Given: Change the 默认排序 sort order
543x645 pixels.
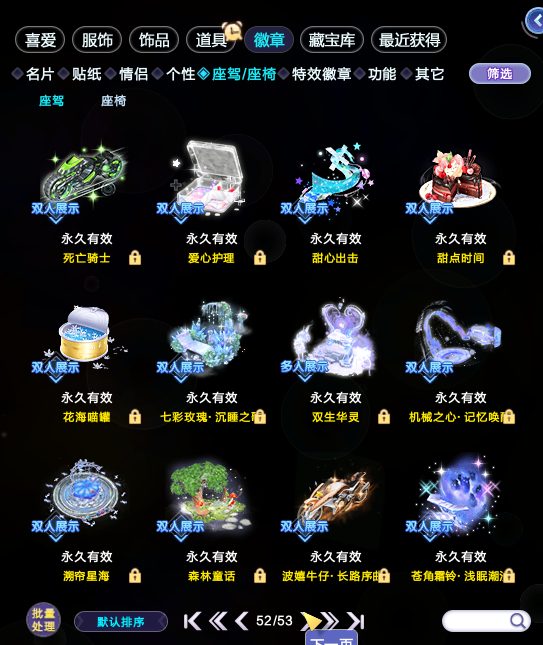Looking at the screenshot, I should 121,622.
